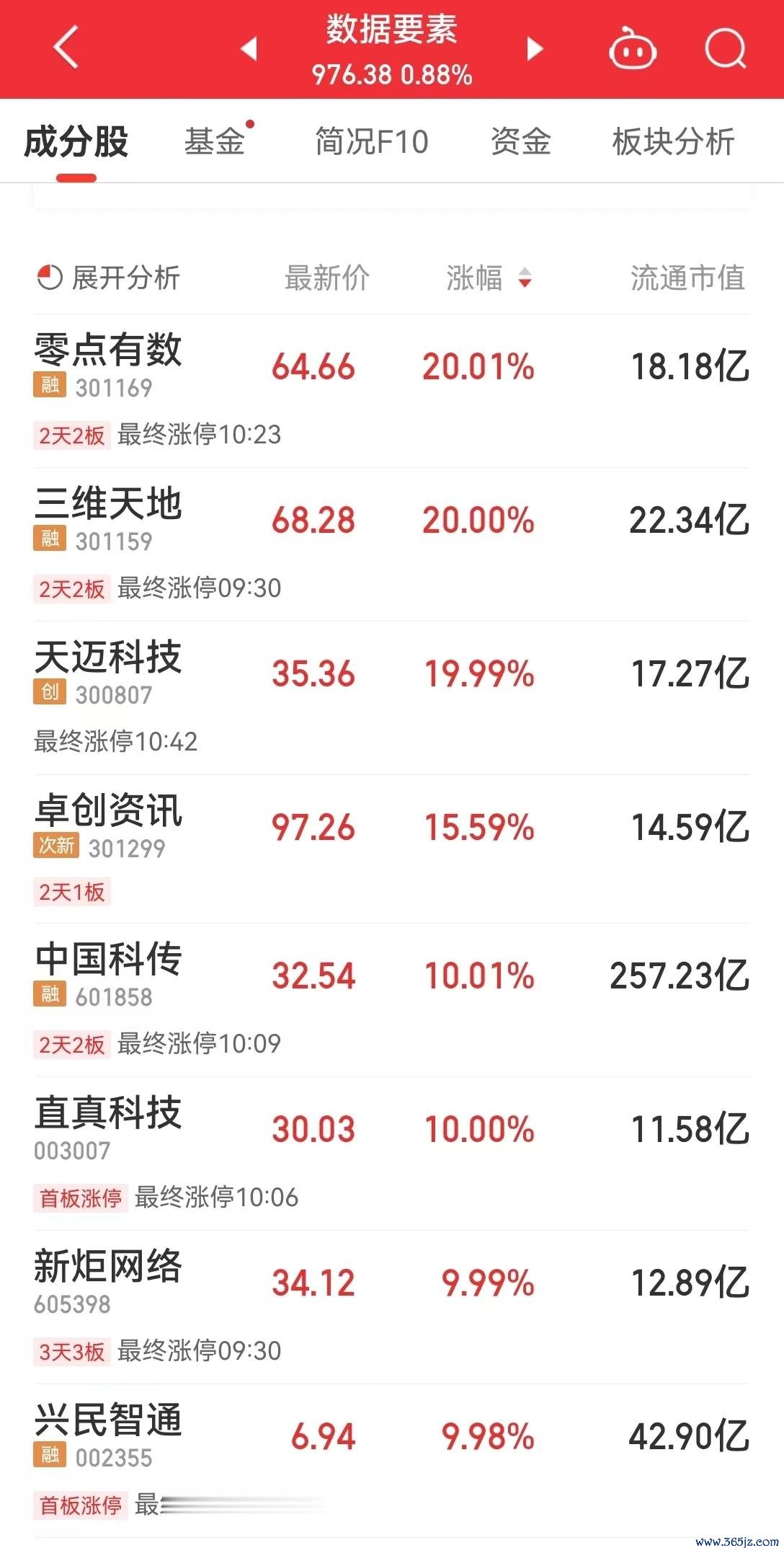Open the 简况F10 tab
The width and height of the screenshot is (784, 1553).
pos(372,141)
